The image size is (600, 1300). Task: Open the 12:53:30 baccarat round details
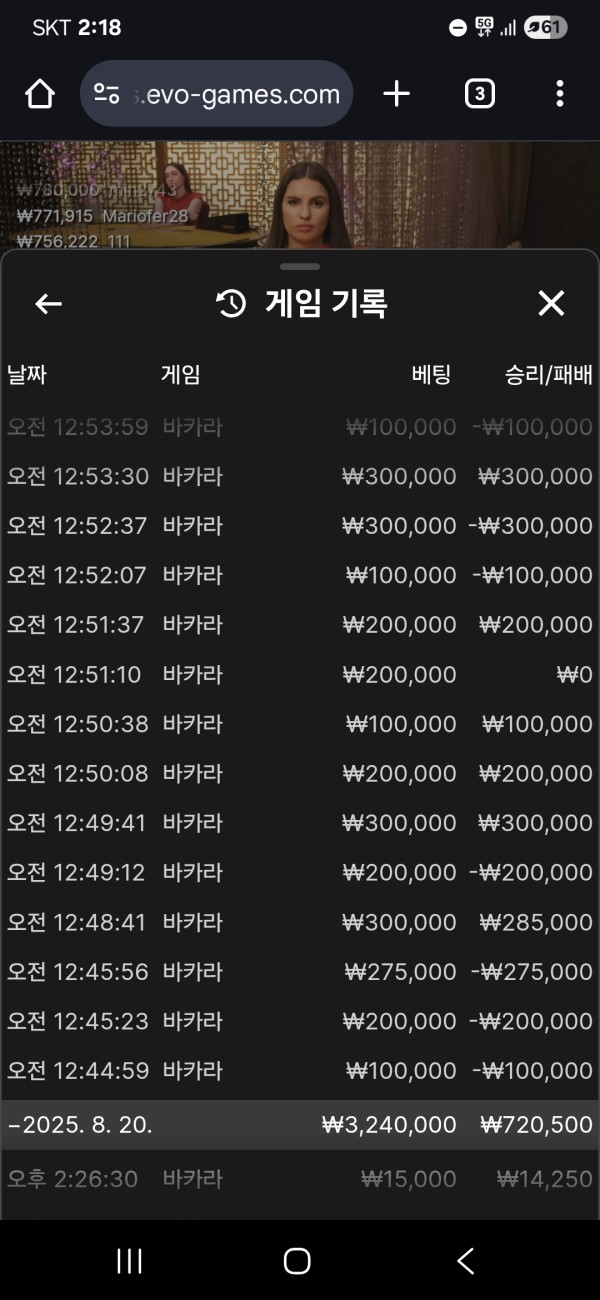(300, 476)
